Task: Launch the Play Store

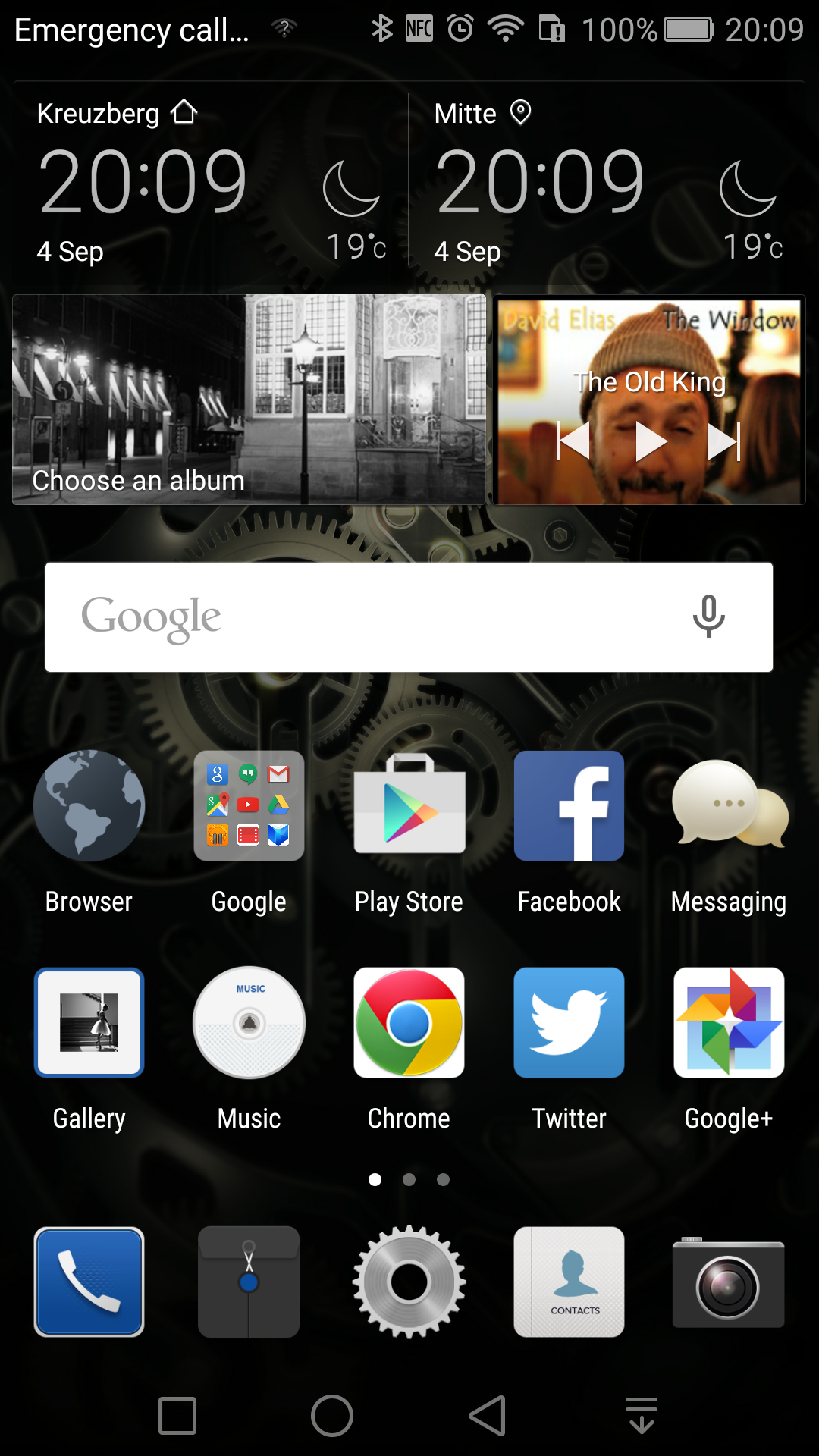Action: [409, 806]
